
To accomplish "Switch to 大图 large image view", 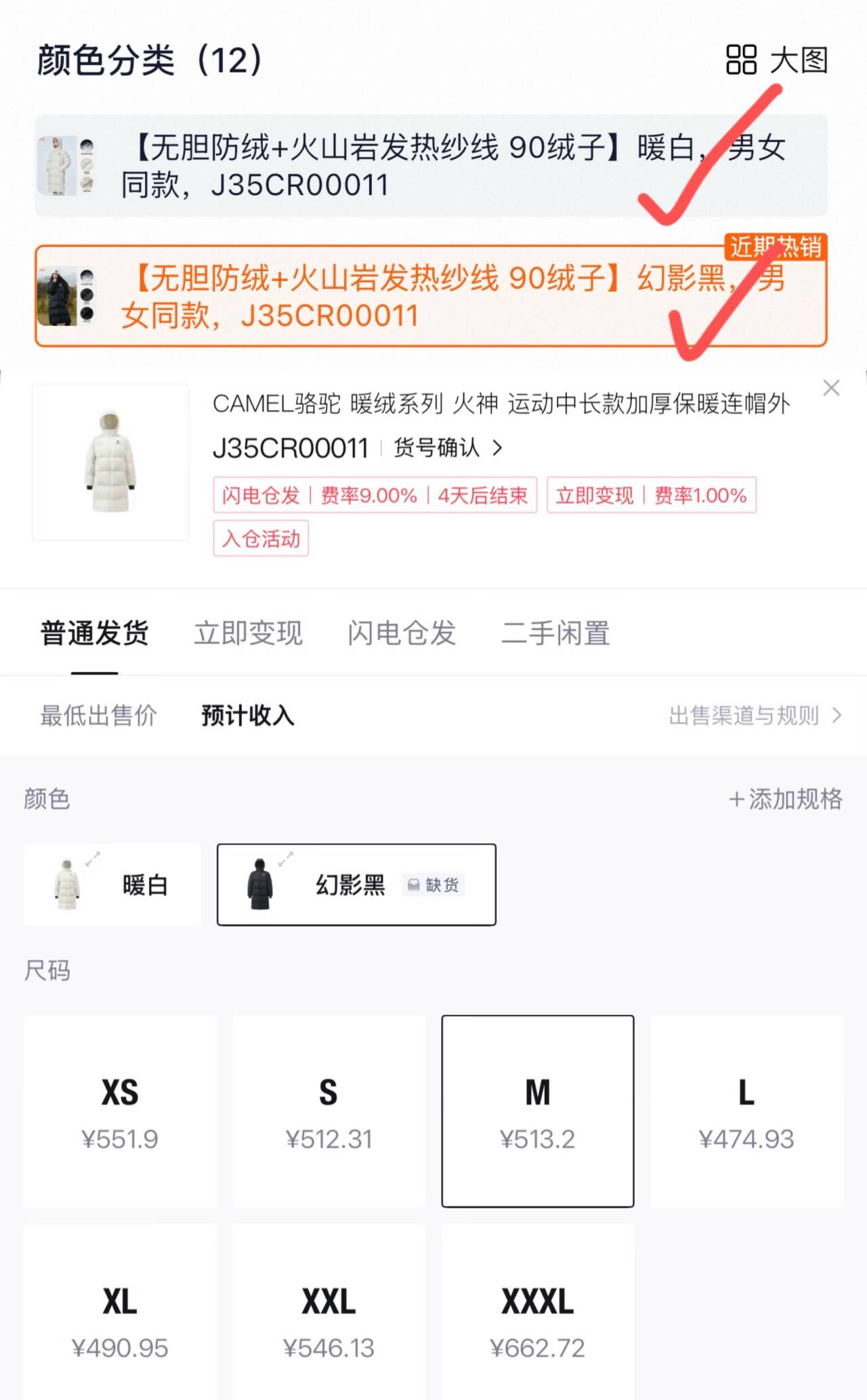I will click(777, 60).
